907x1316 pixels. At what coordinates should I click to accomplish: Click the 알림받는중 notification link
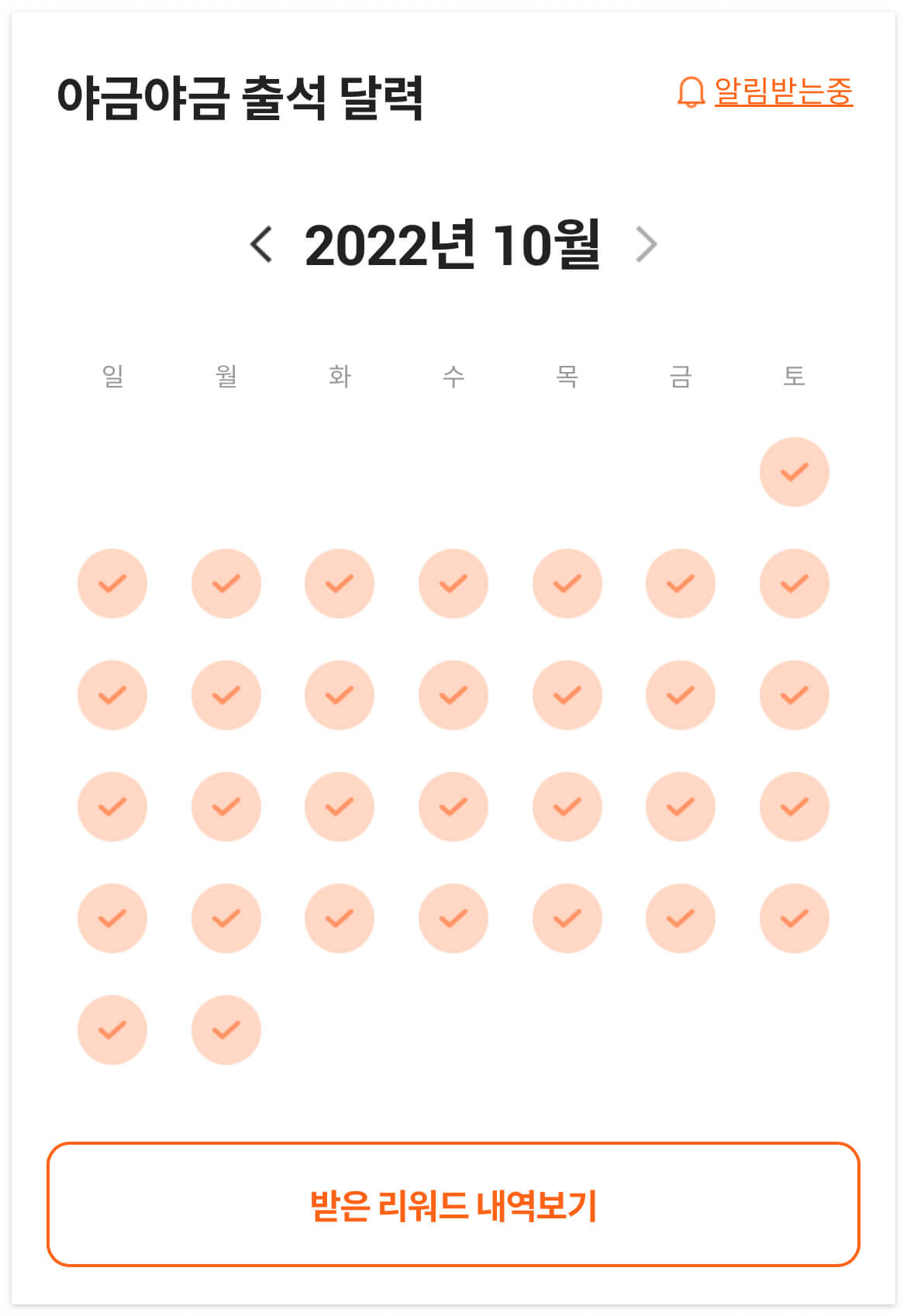tap(783, 93)
